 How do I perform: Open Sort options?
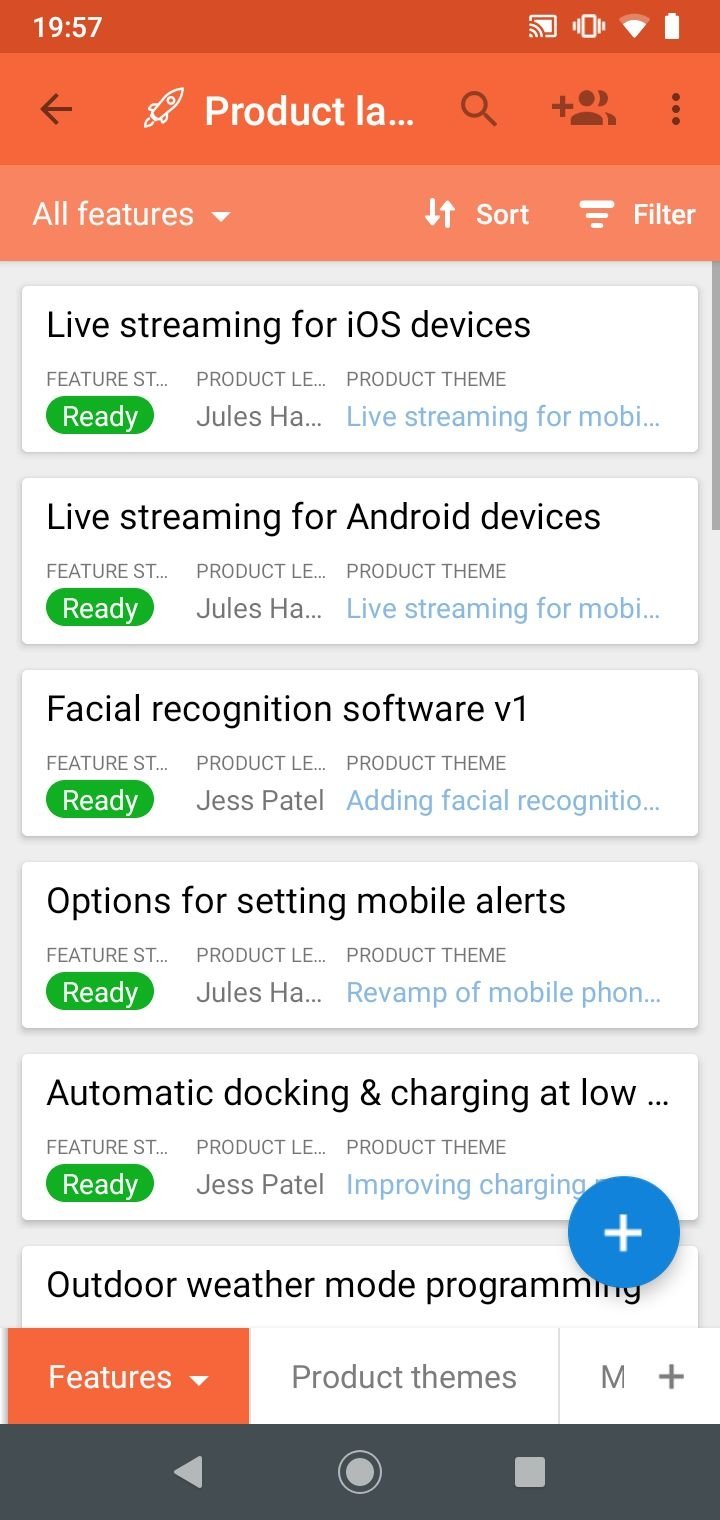pos(476,214)
